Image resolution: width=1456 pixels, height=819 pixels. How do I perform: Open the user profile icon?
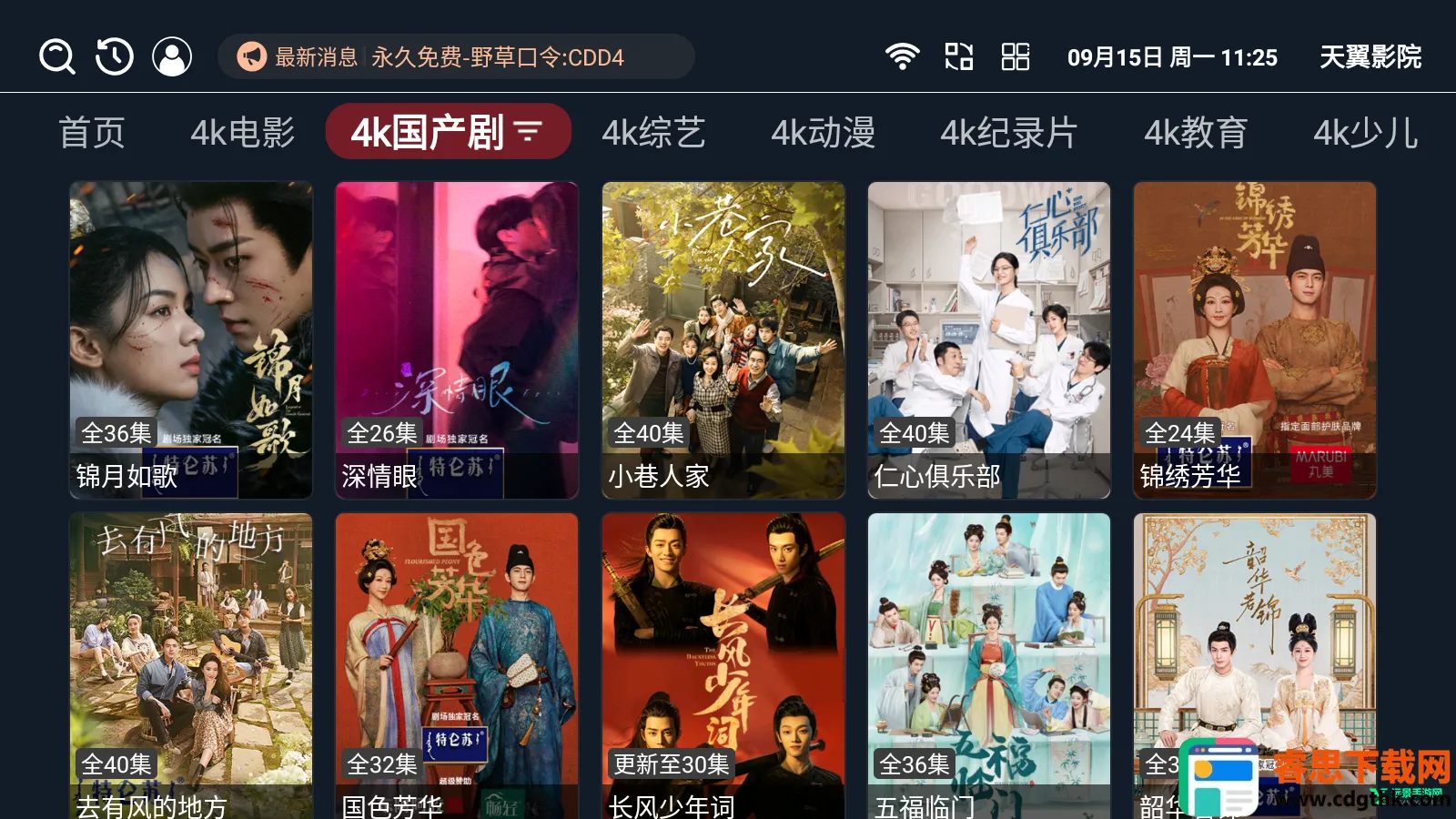pyautogui.click(x=172, y=56)
